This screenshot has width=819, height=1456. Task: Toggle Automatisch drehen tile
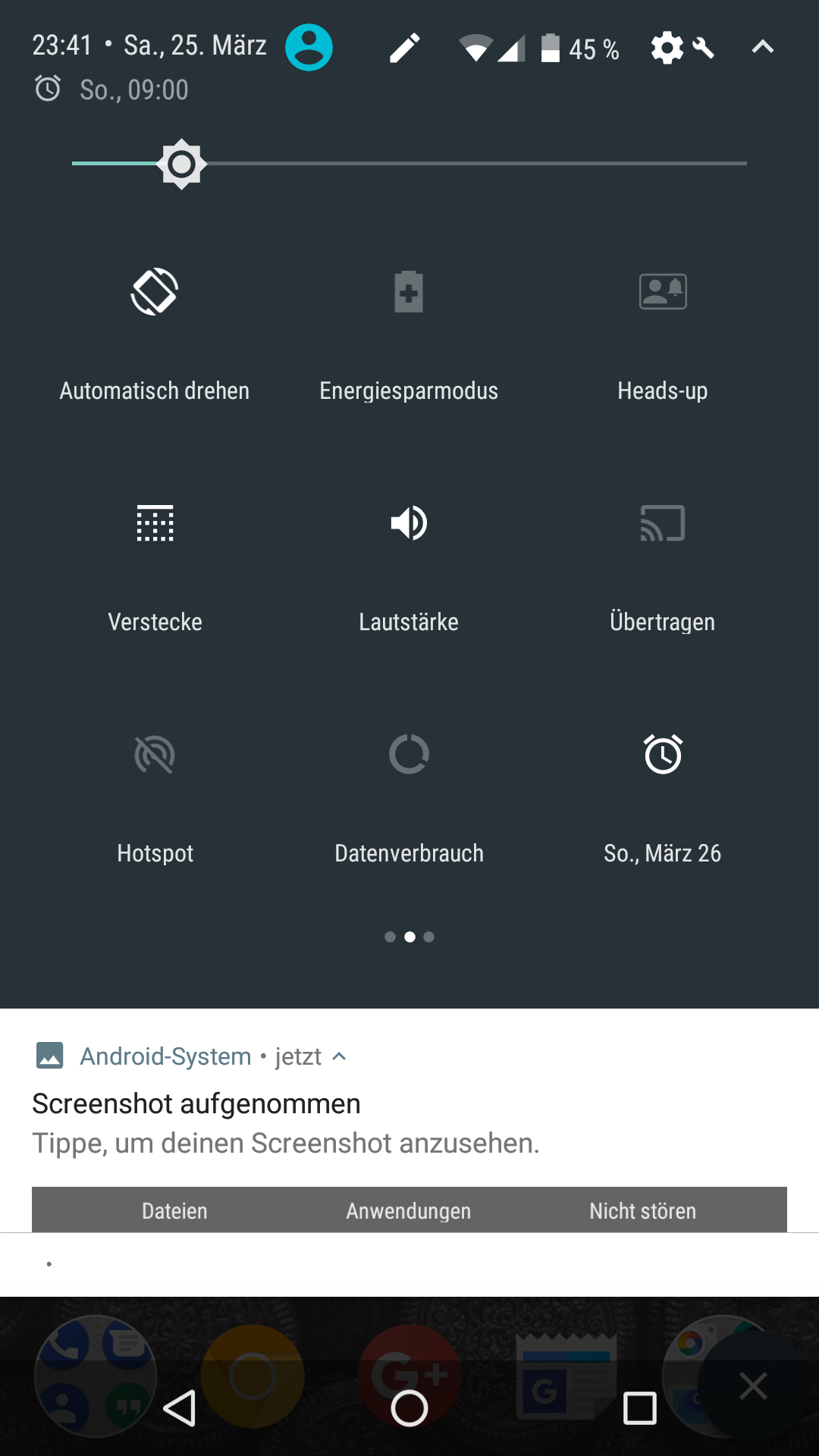[155, 291]
